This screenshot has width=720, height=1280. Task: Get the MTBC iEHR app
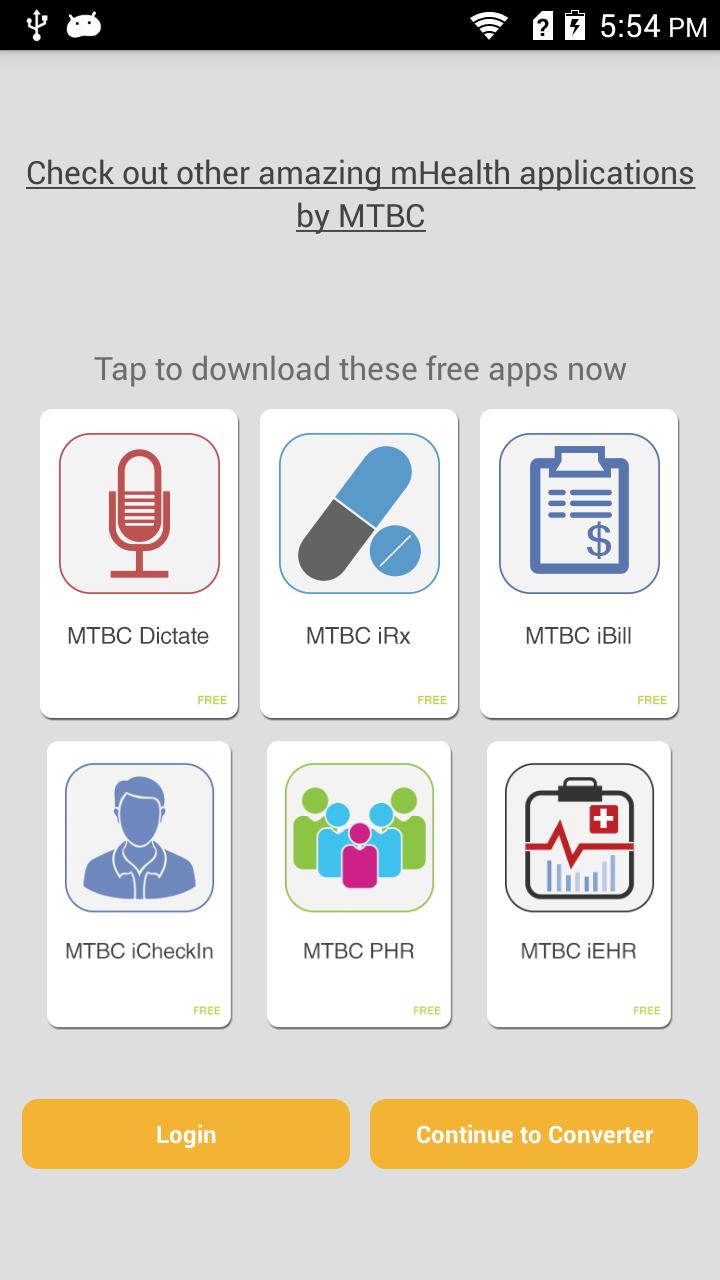coord(579,883)
